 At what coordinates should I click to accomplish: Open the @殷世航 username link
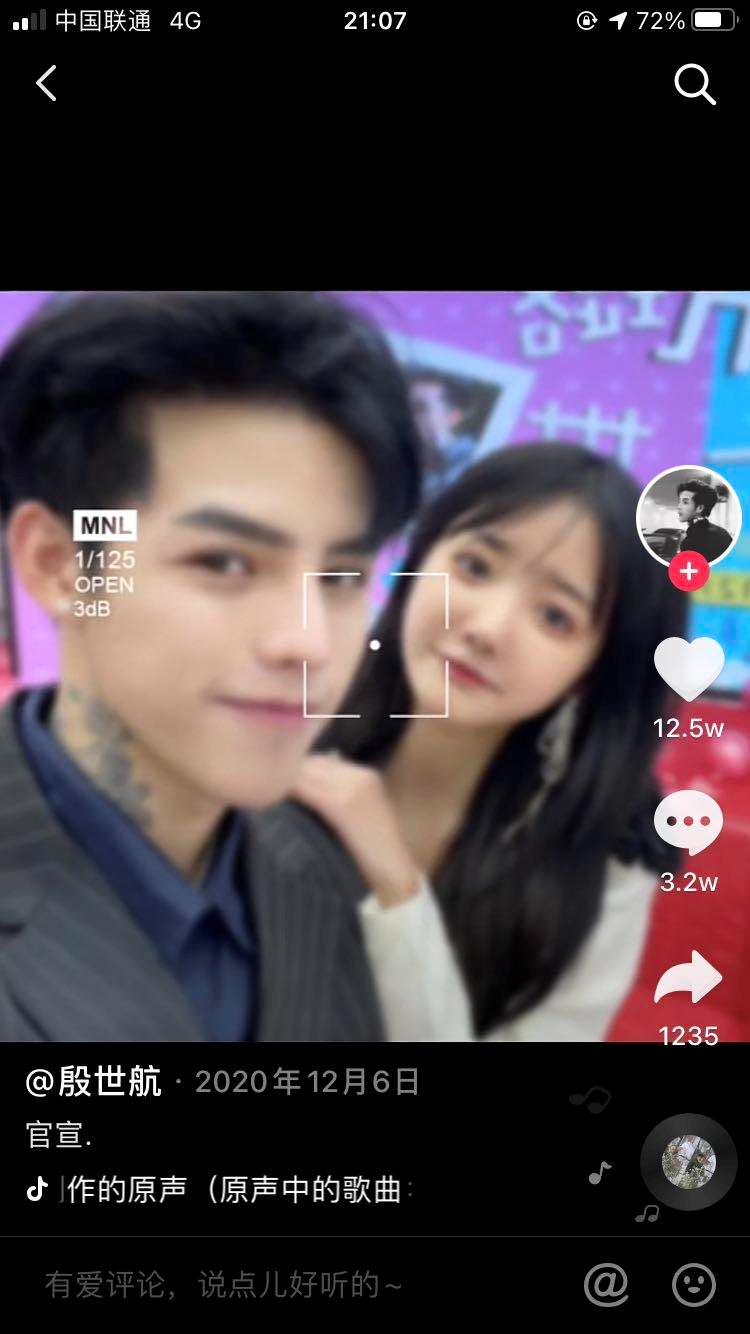(x=94, y=1082)
